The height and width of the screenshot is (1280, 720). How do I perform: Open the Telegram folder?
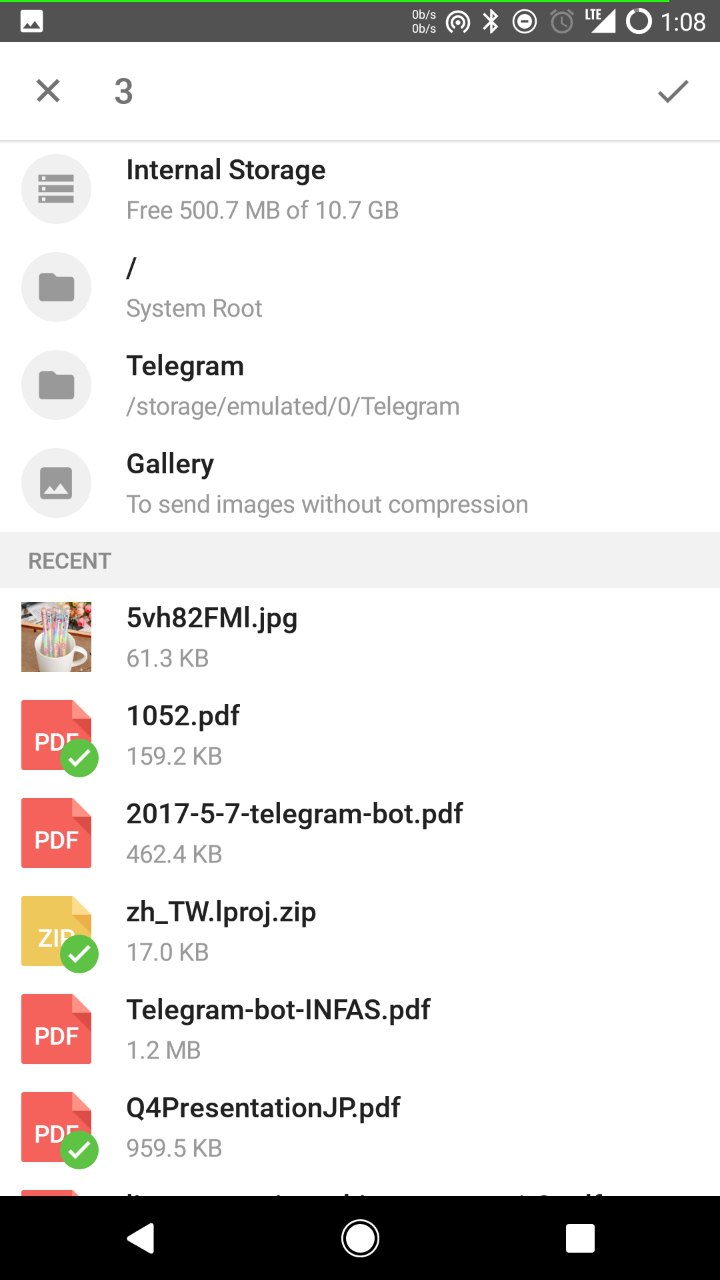360,385
